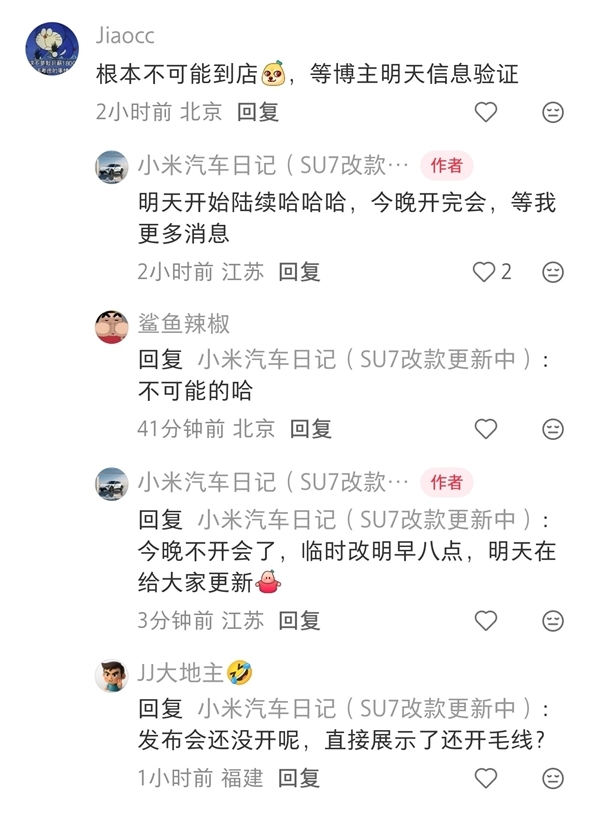Viewport: 600px width, 817px height.
Task: Dislike Jiaocc's comment
Action: click(x=552, y=112)
